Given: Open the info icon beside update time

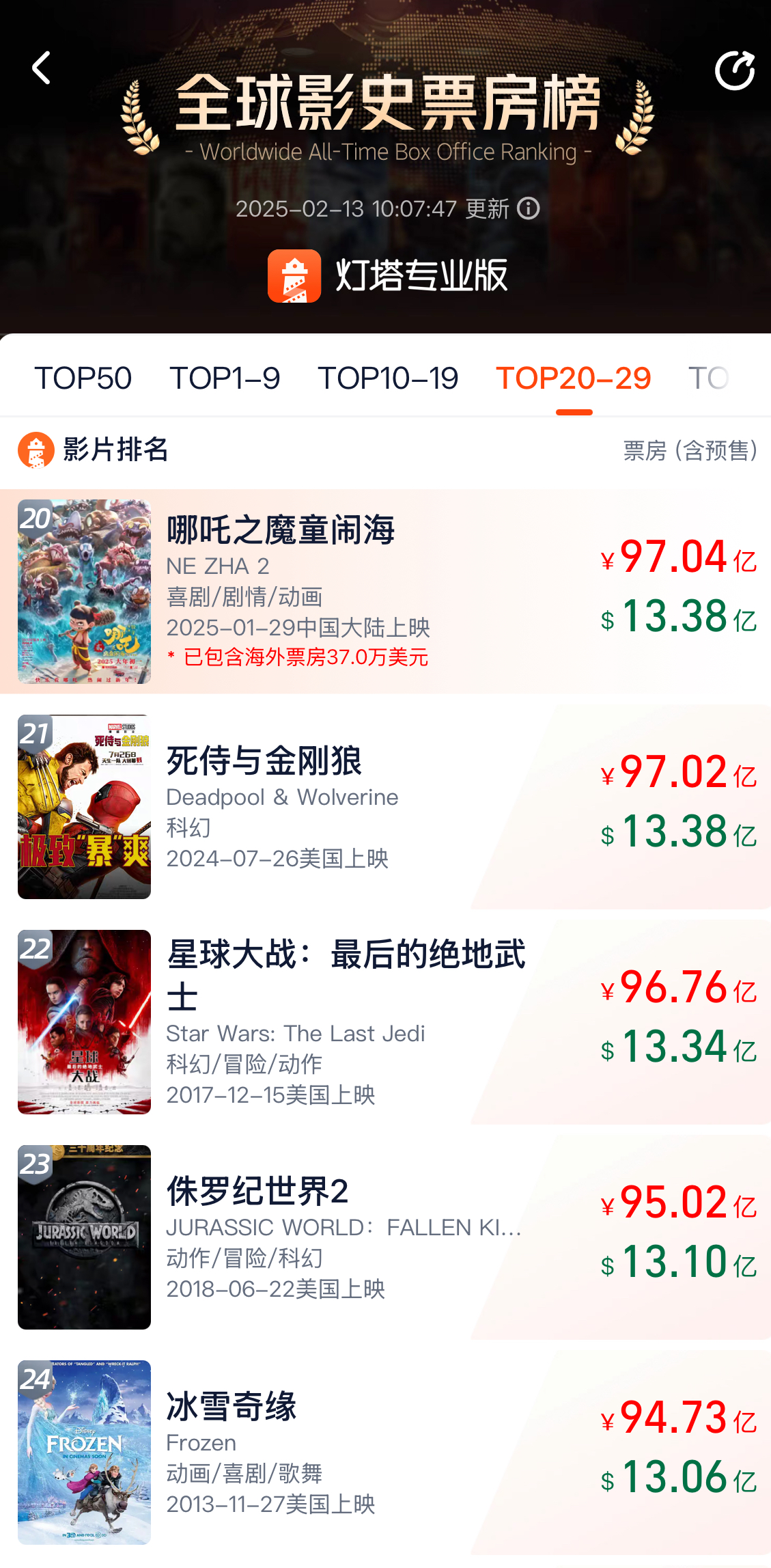Looking at the screenshot, I should tap(528, 208).
